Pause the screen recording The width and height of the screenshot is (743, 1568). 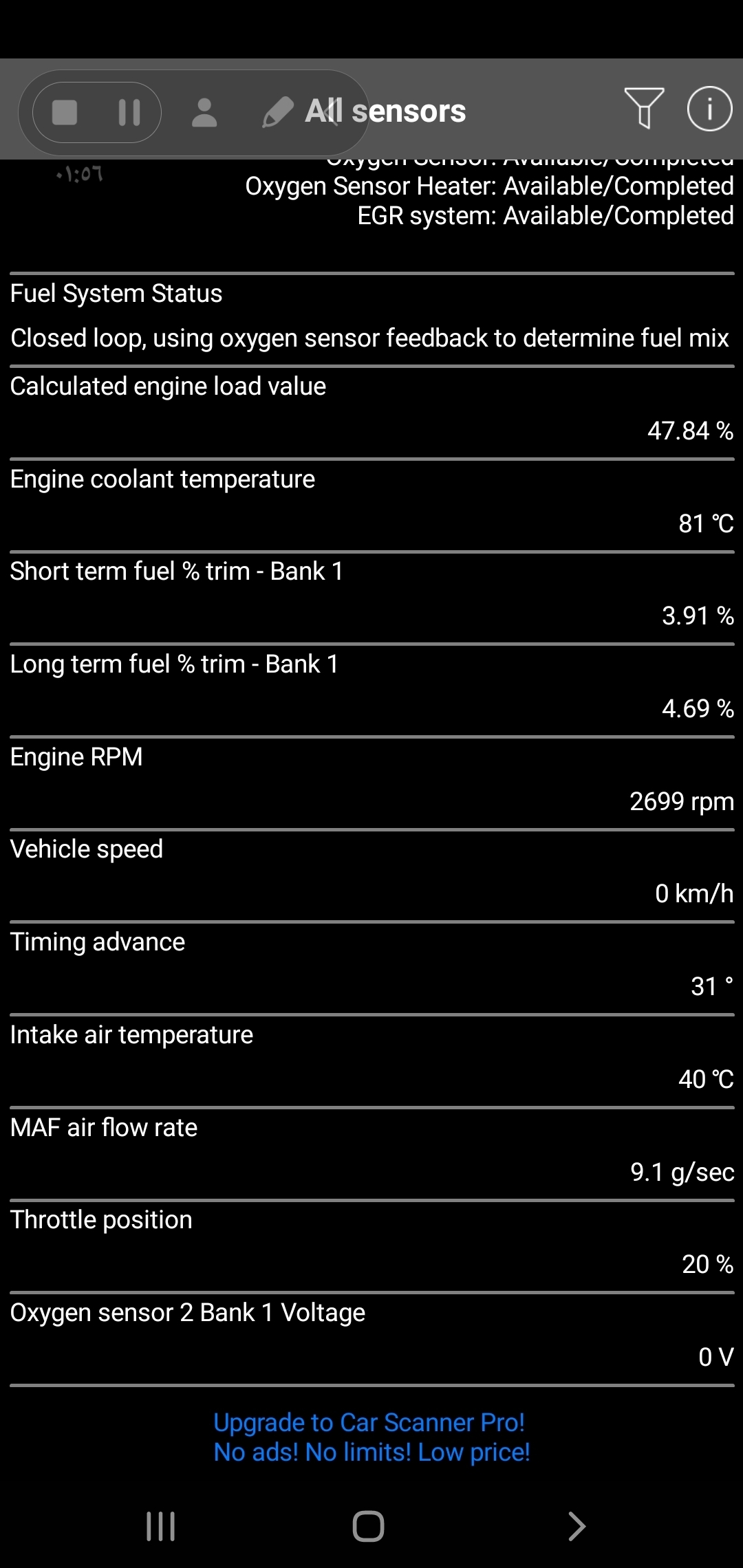(x=129, y=112)
